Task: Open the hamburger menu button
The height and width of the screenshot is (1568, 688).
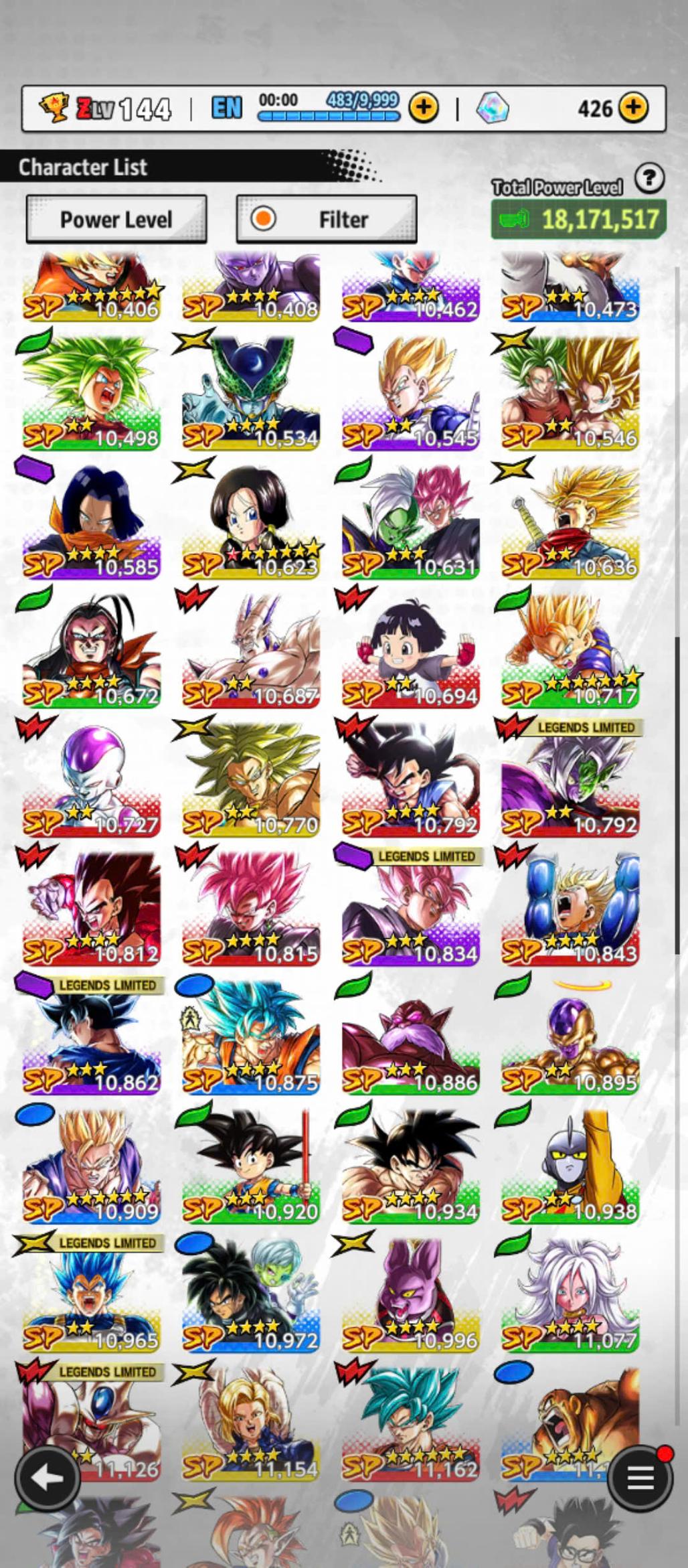Action: [x=640, y=1477]
